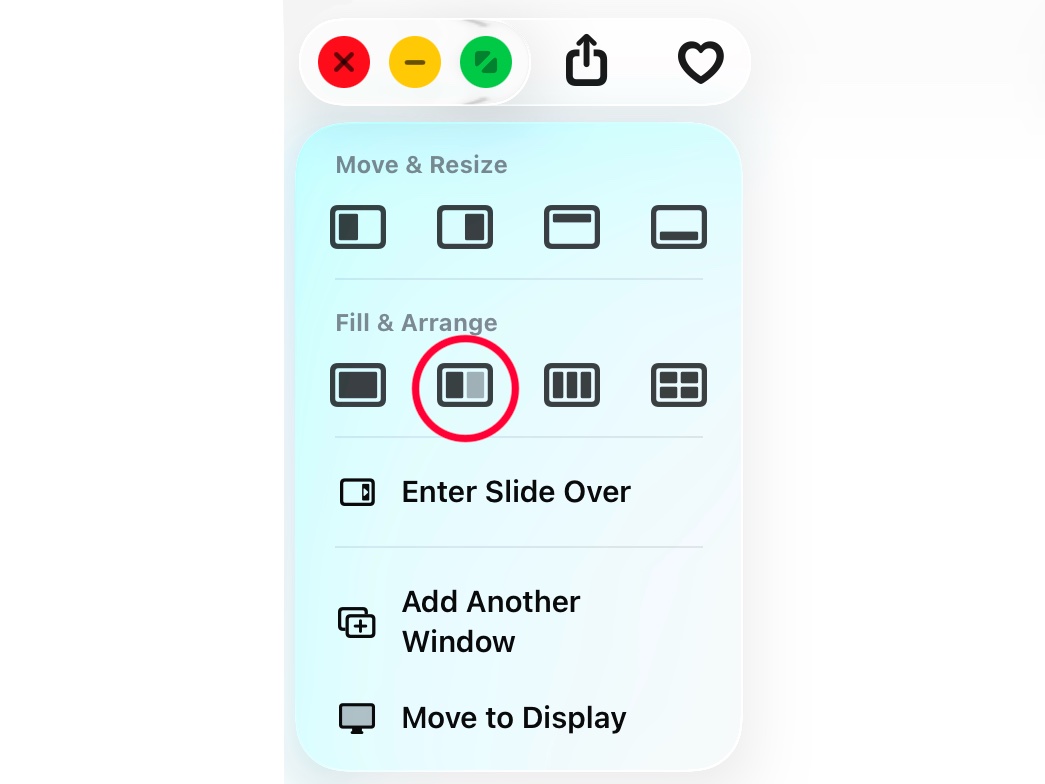The width and height of the screenshot is (1045, 784).
Task: Move window to the right half
Action: 465,227
